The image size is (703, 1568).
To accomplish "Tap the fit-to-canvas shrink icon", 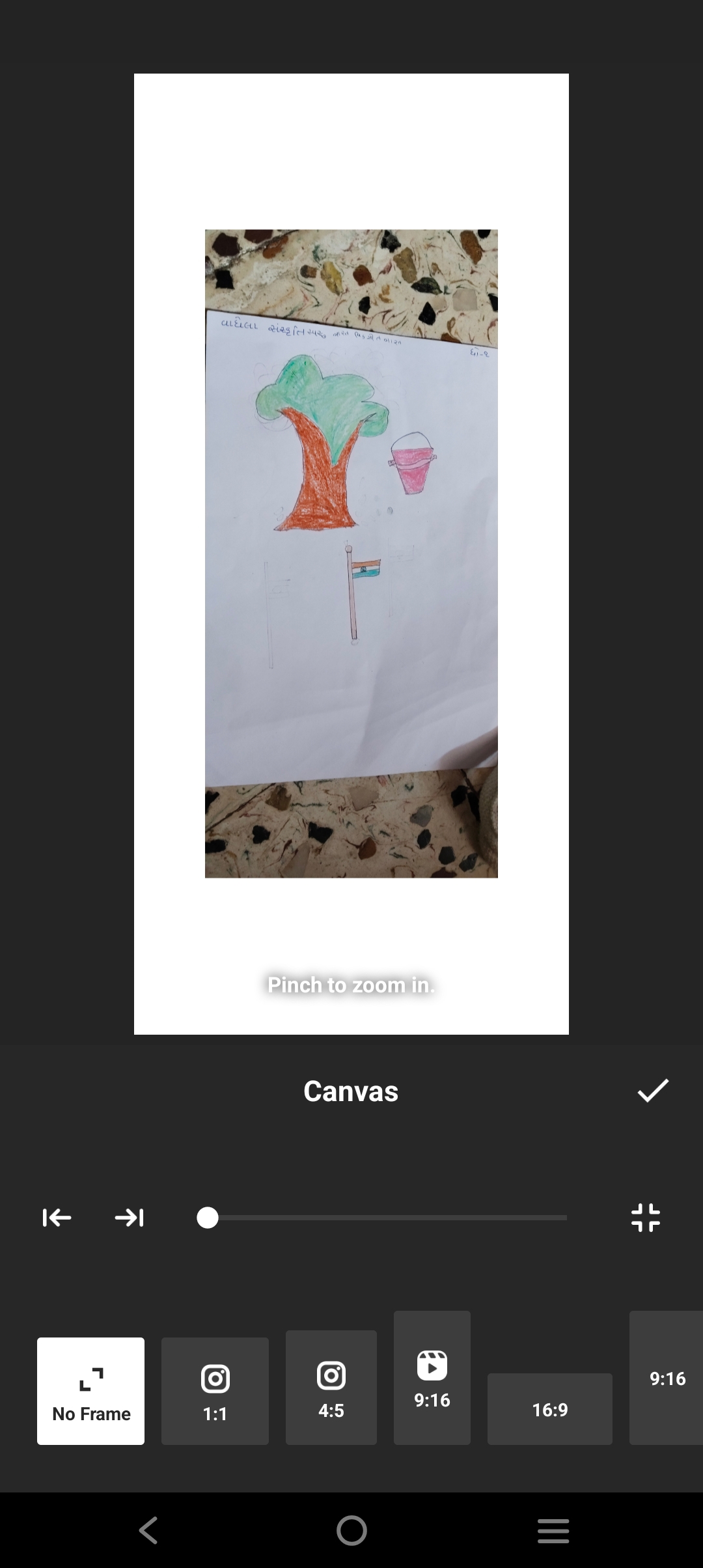I will 645,1218.
